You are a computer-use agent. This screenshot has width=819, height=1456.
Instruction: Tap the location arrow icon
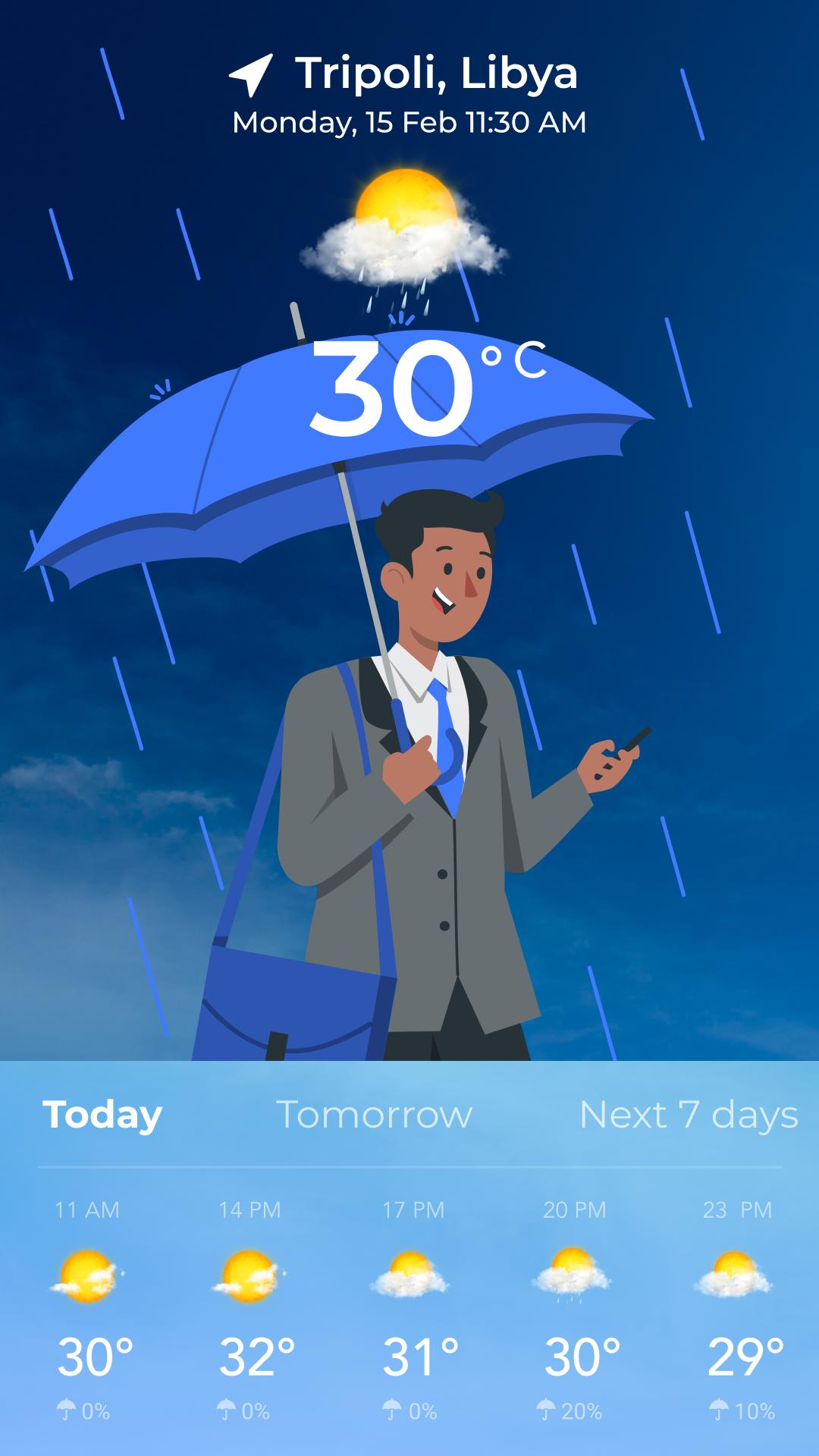(x=251, y=75)
